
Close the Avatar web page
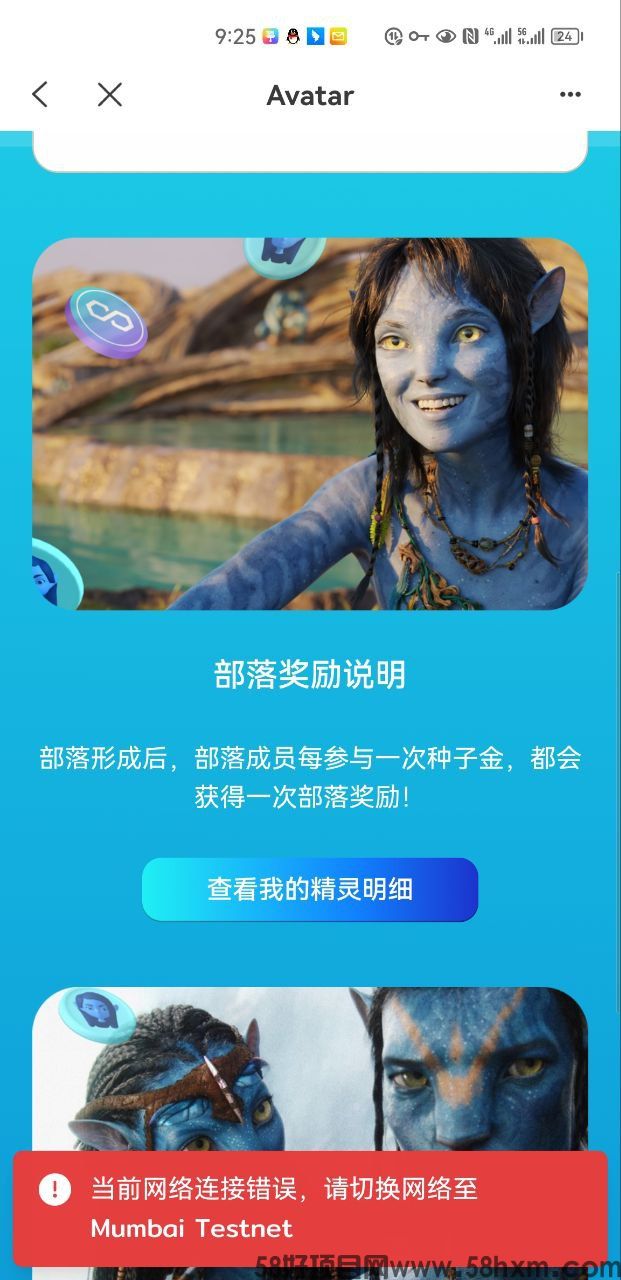coord(110,95)
